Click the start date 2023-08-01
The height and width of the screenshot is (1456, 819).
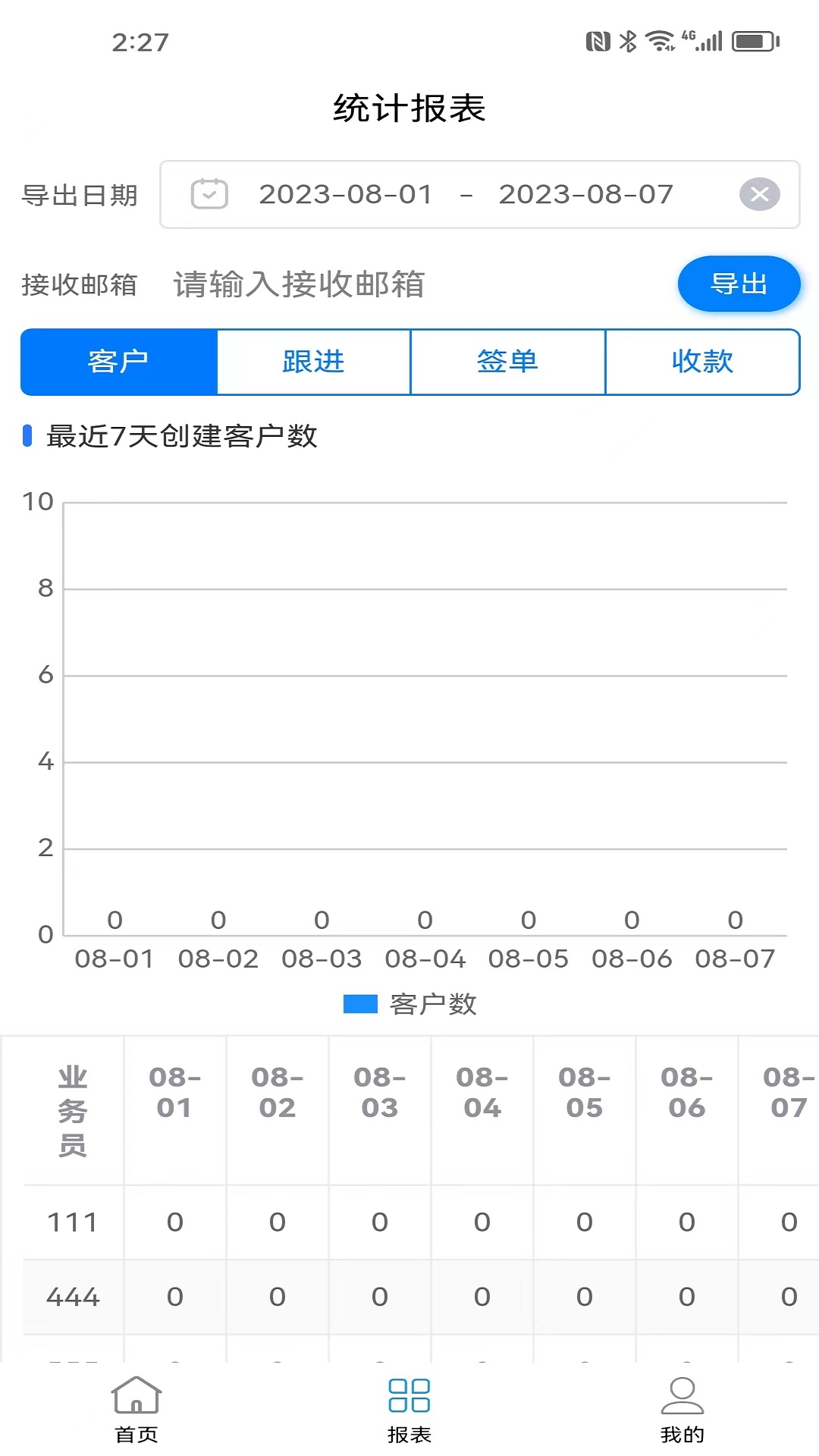[345, 195]
